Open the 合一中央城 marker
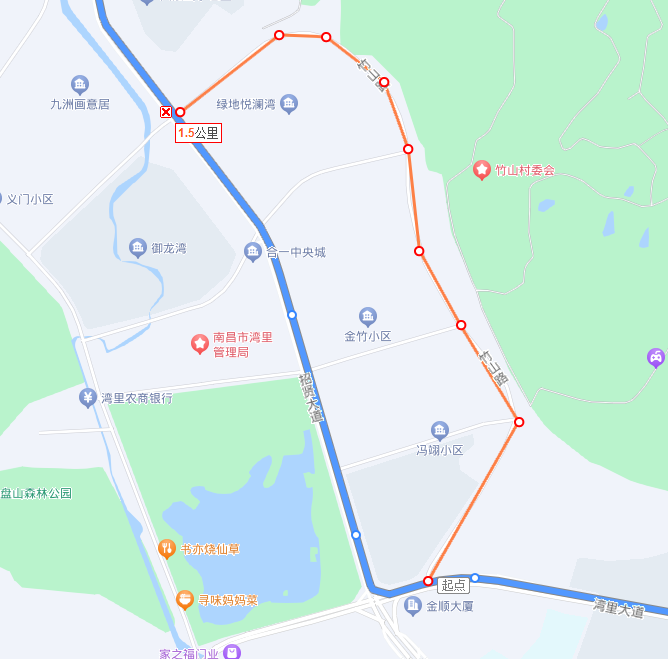The height and width of the screenshot is (659, 668). pos(253,252)
